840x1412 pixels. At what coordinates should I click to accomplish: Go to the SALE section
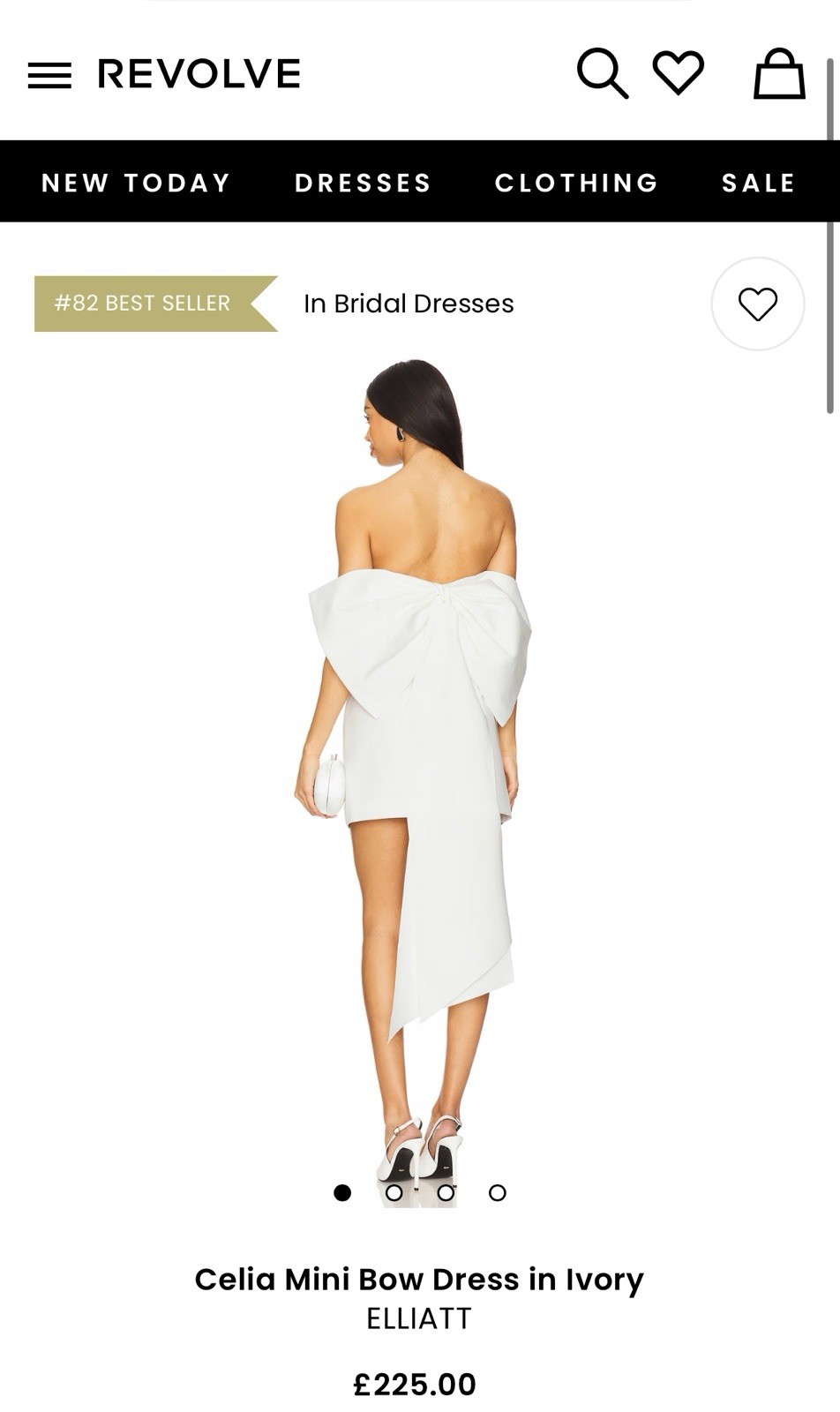coord(756,183)
